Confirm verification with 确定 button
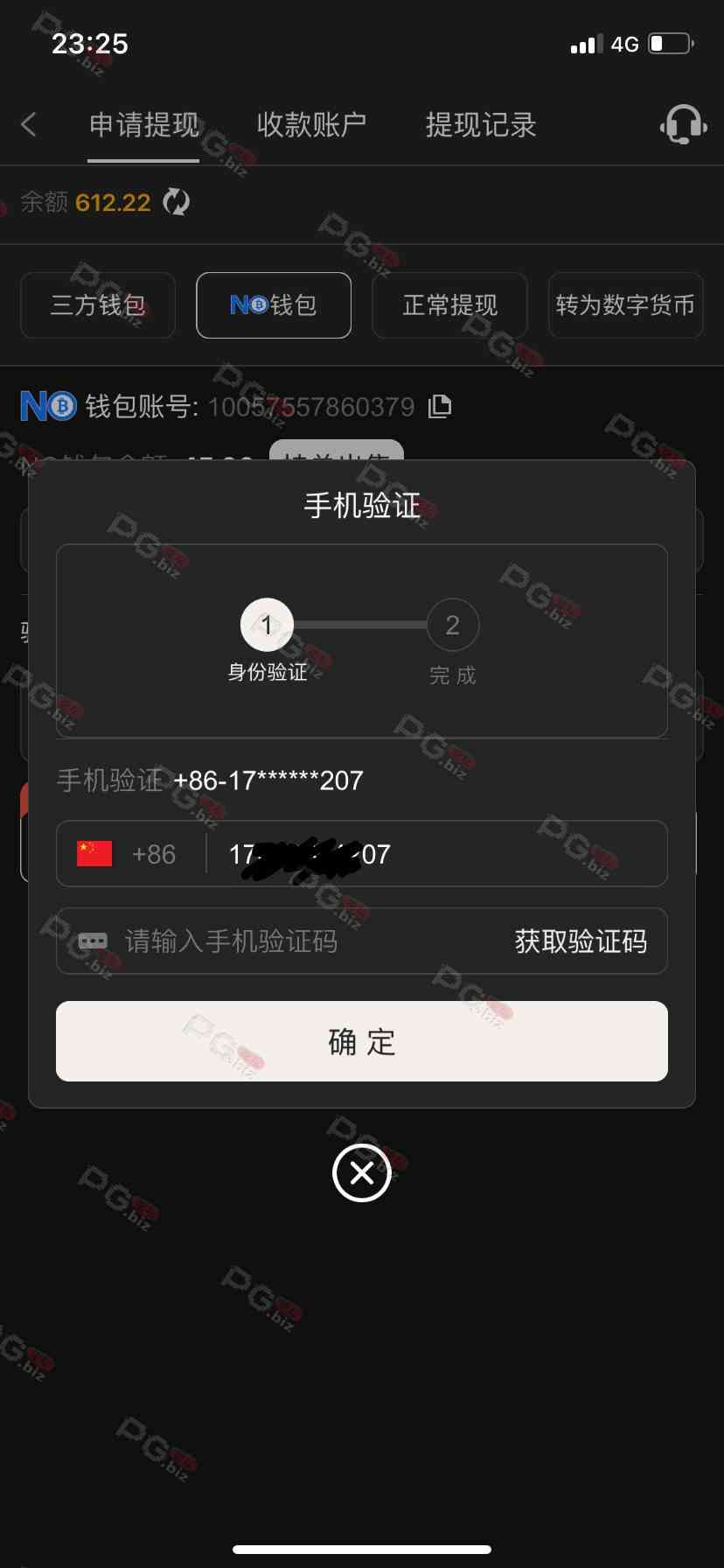The height and width of the screenshot is (1568, 724). [x=361, y=1041]
